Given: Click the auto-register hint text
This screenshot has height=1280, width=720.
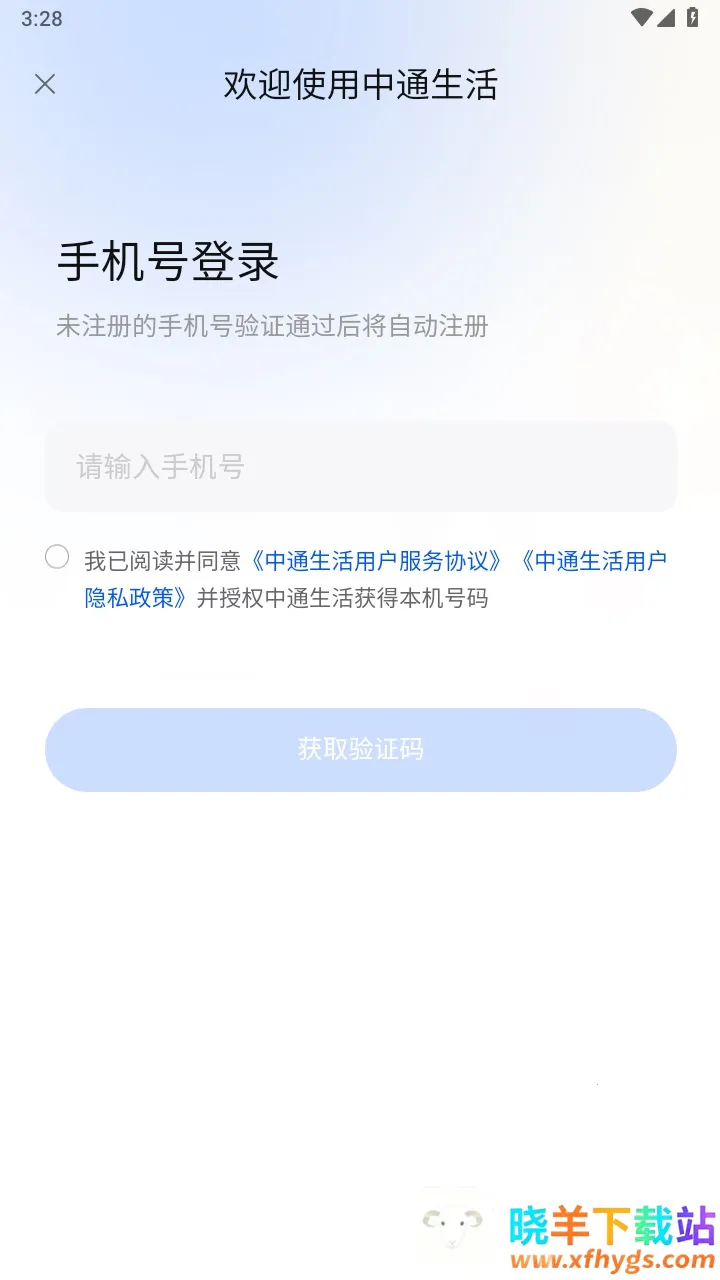Looking at the screenshot, I should pos(272,327).
